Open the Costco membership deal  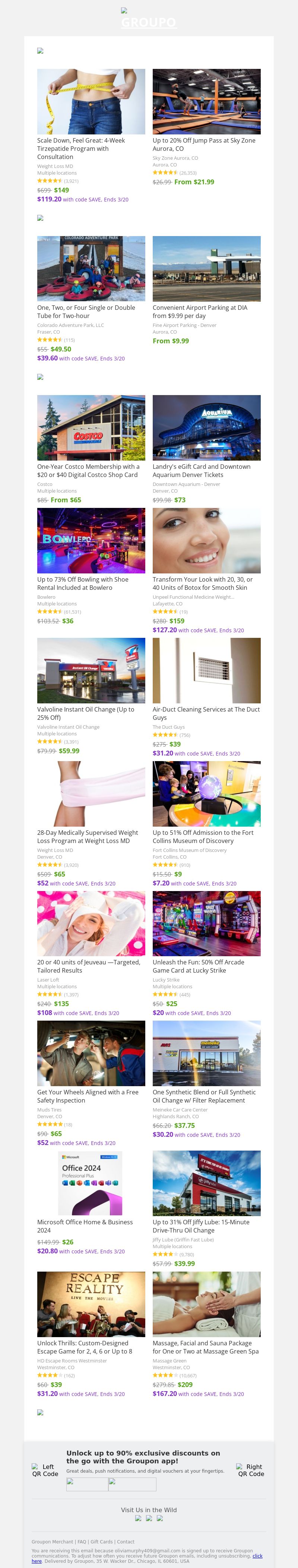pos(91,427)
